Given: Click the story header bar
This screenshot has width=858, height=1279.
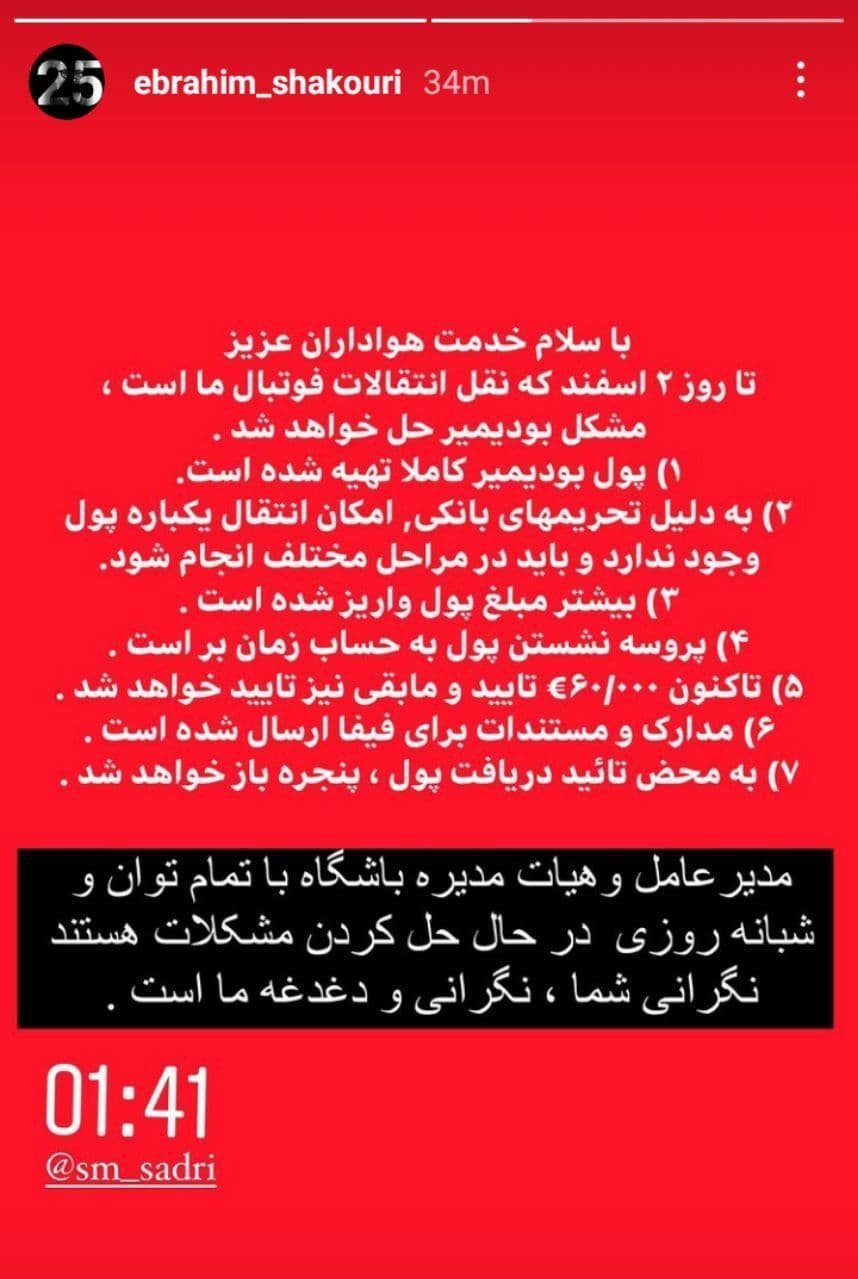Looking at the screenshot, I should pos(429,85).
